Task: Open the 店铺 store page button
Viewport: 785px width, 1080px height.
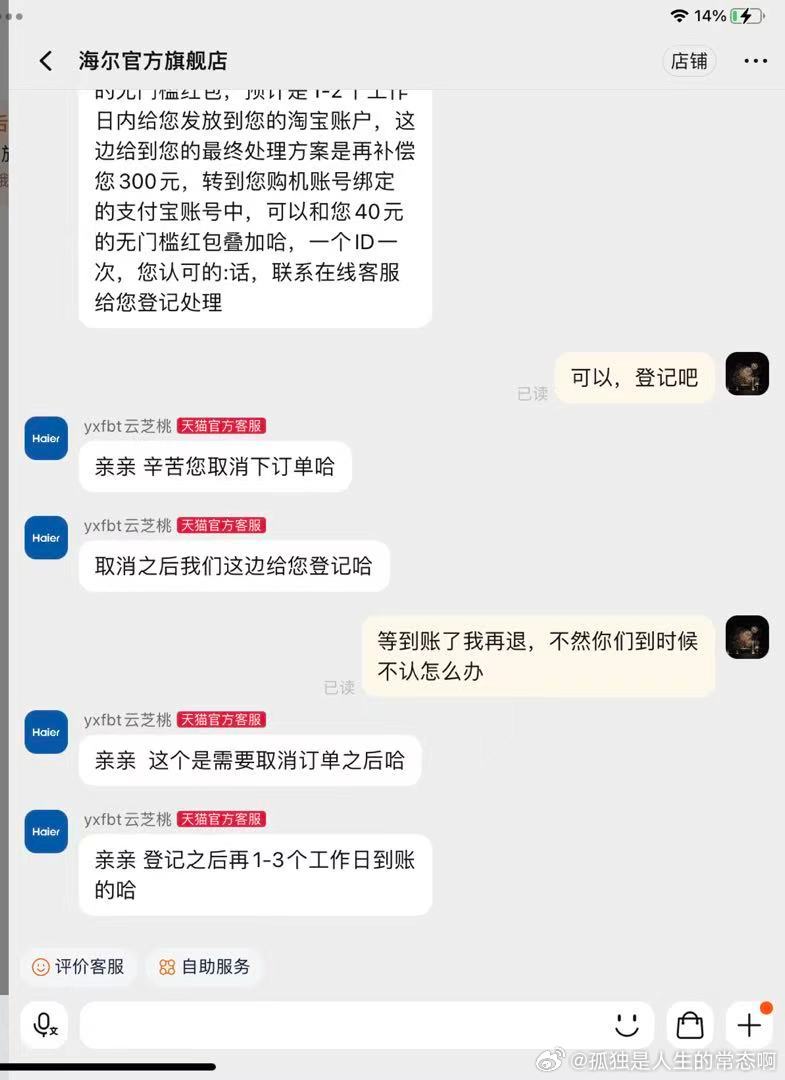Action: click(x=689, y=61)
